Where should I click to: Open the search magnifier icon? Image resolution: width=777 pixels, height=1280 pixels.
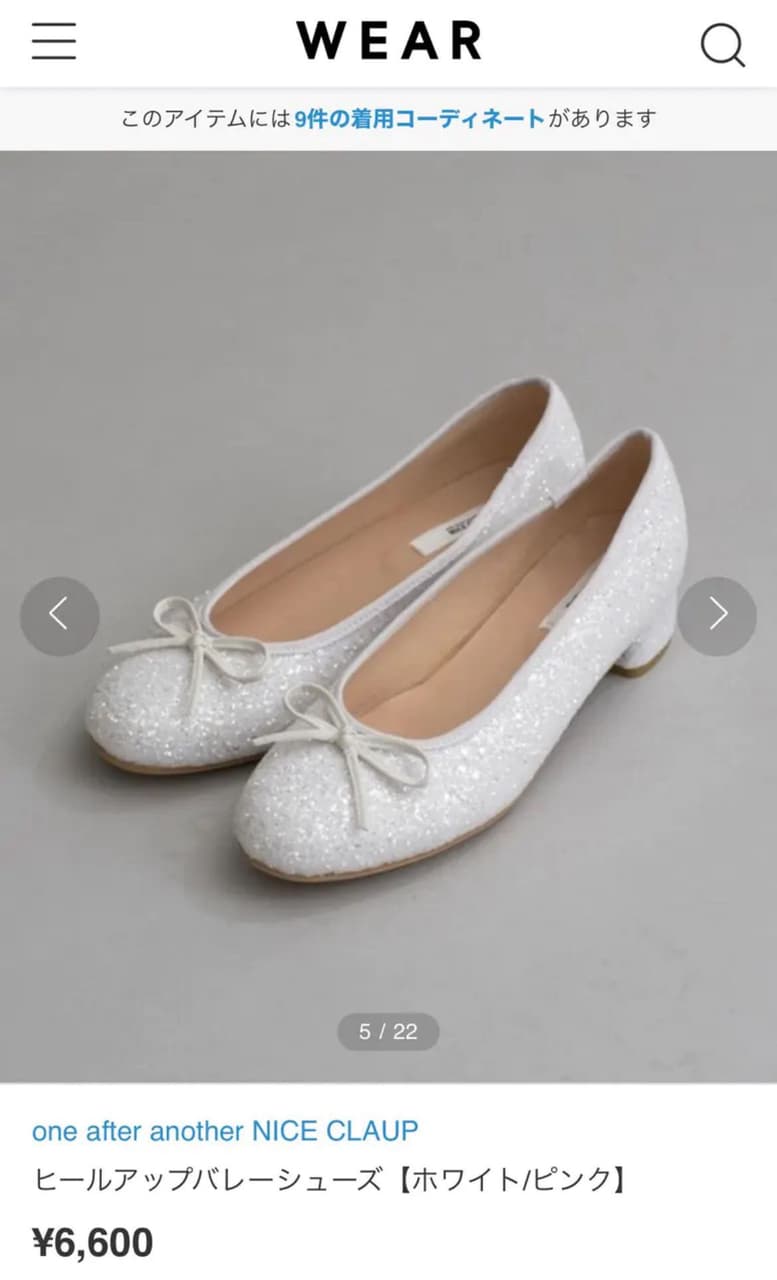click(x=722, y=44)
